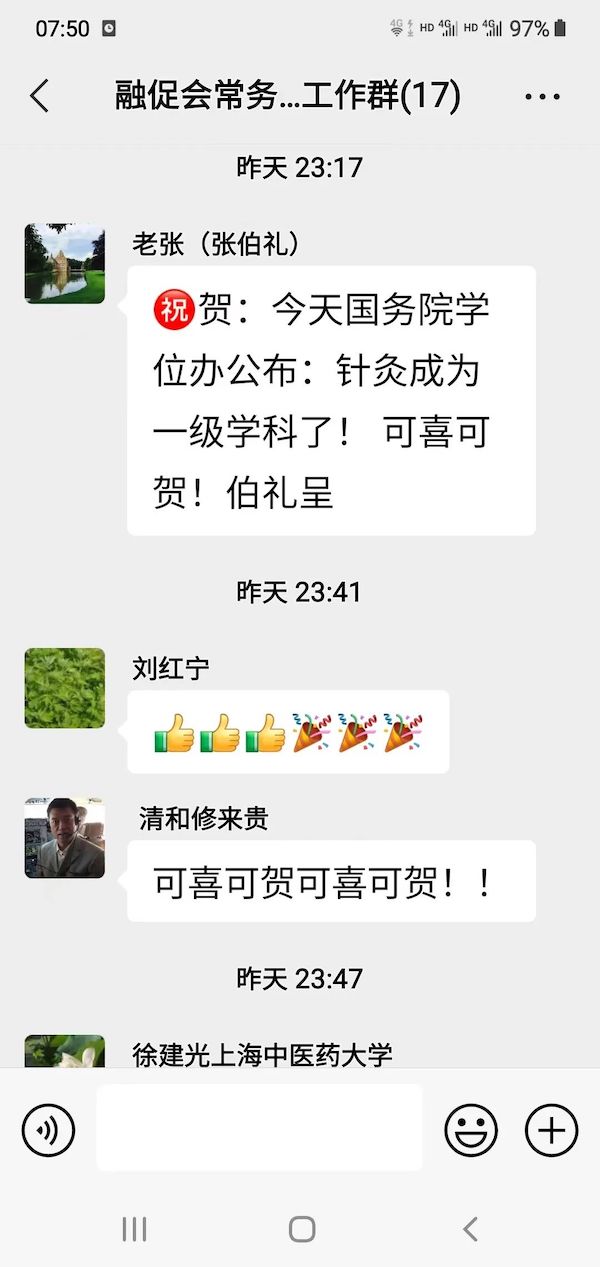Open 清和修来贵's profile avatar
The width and height of the screenshot is (600, 1267).
65,838
